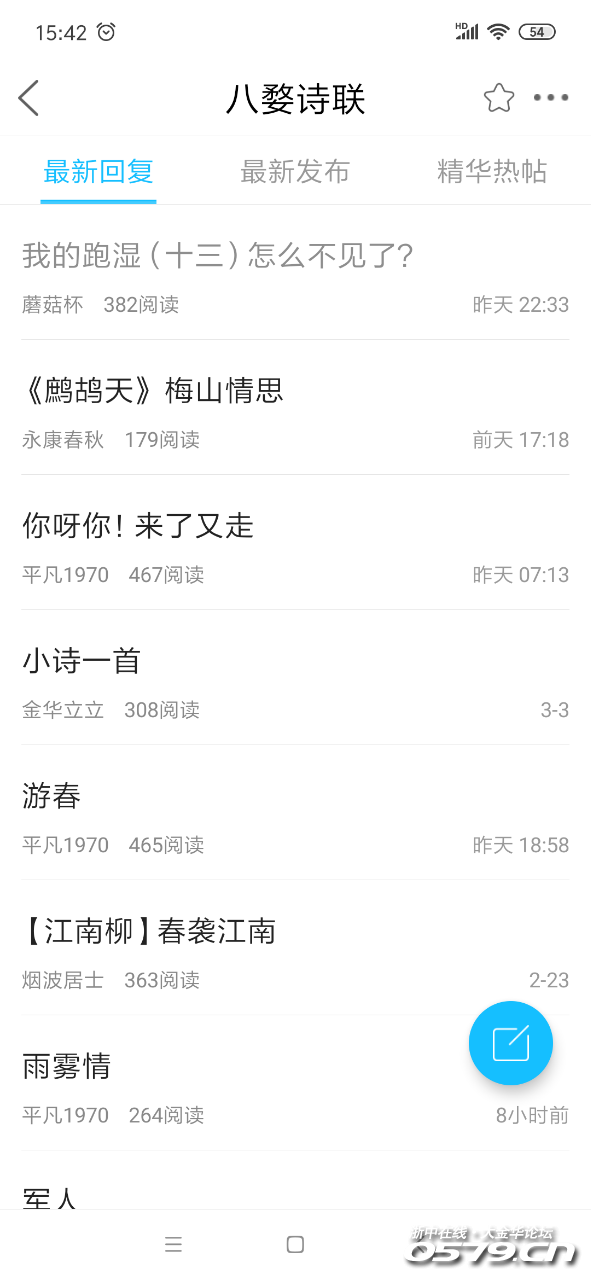Open the three-dot overflow menu
Image resolution: width=591 pixels, height=1280 pixels.
pyautogui.click(x=551, y=98)
